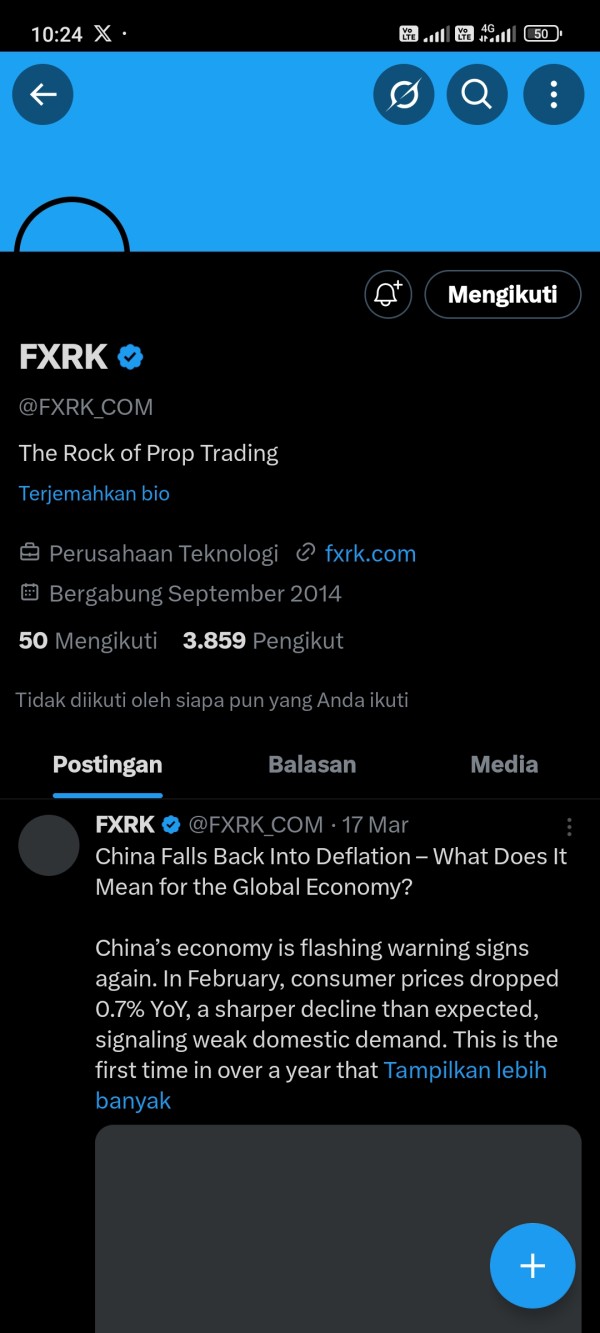Viewport: 600px width, 1333px height.
Task: Open the China deflation post's options menu
Action: (x=569, y=827)
